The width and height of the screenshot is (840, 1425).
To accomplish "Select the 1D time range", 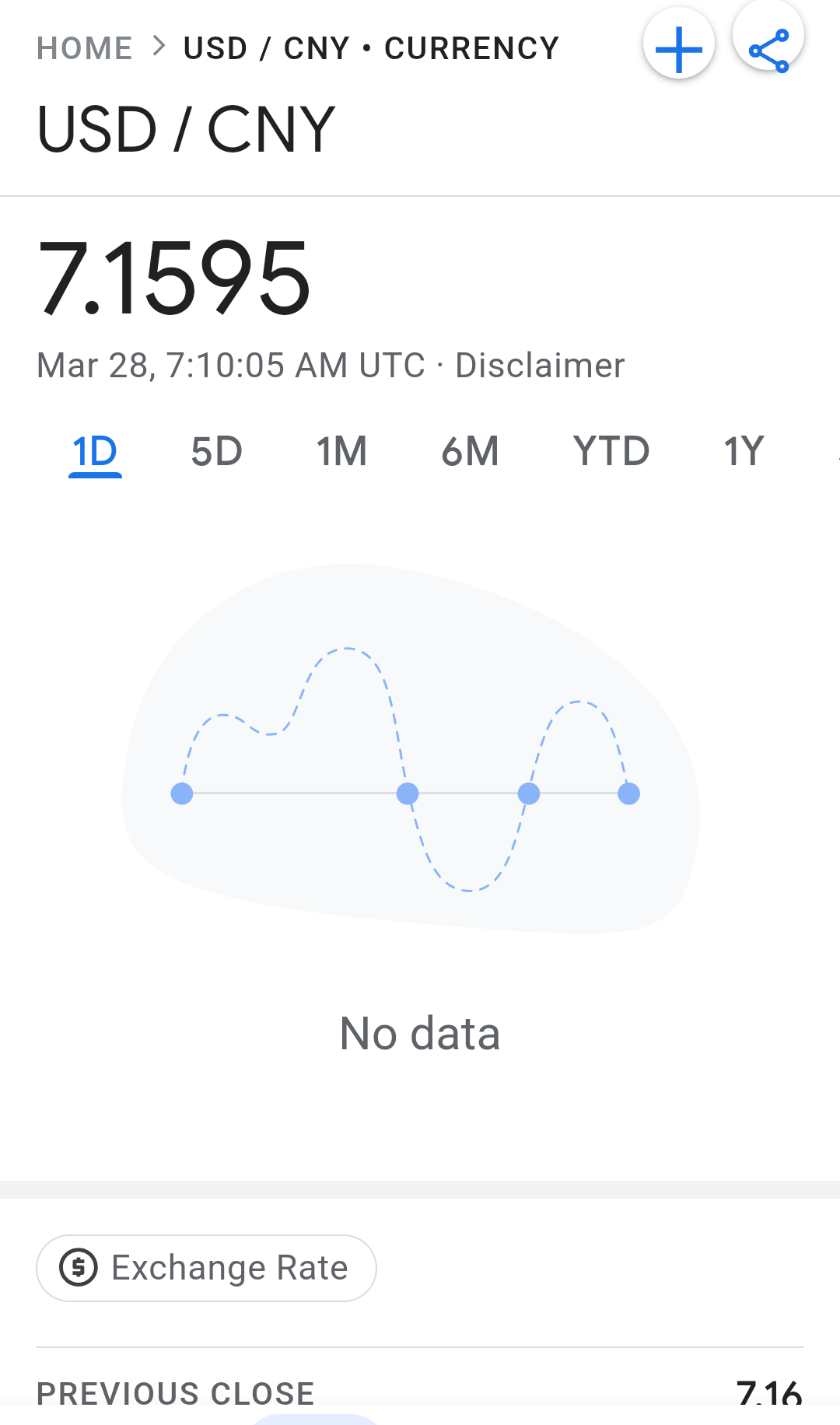I will click(x=95, y=451).
